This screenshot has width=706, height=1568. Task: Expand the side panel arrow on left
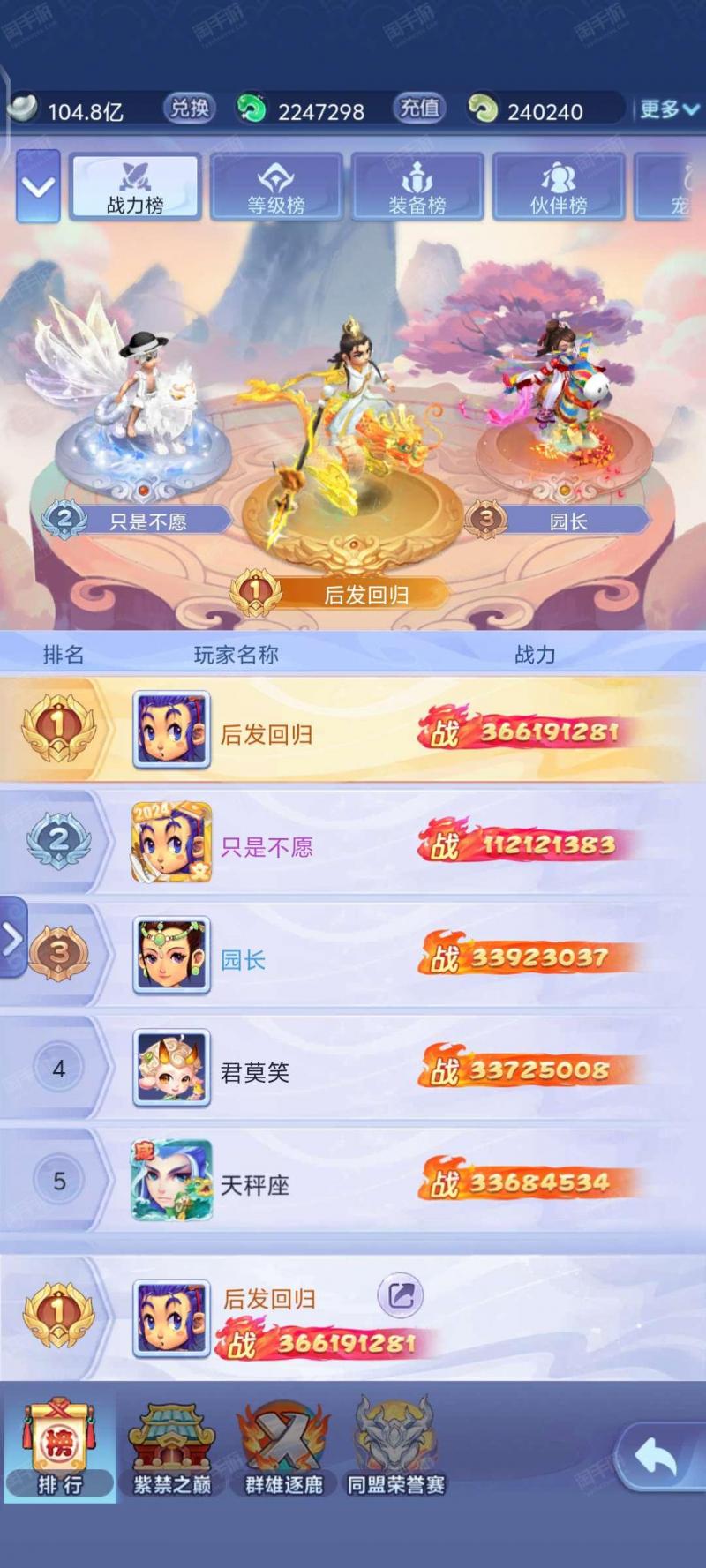pyautogui.click(x=12, y=937)
